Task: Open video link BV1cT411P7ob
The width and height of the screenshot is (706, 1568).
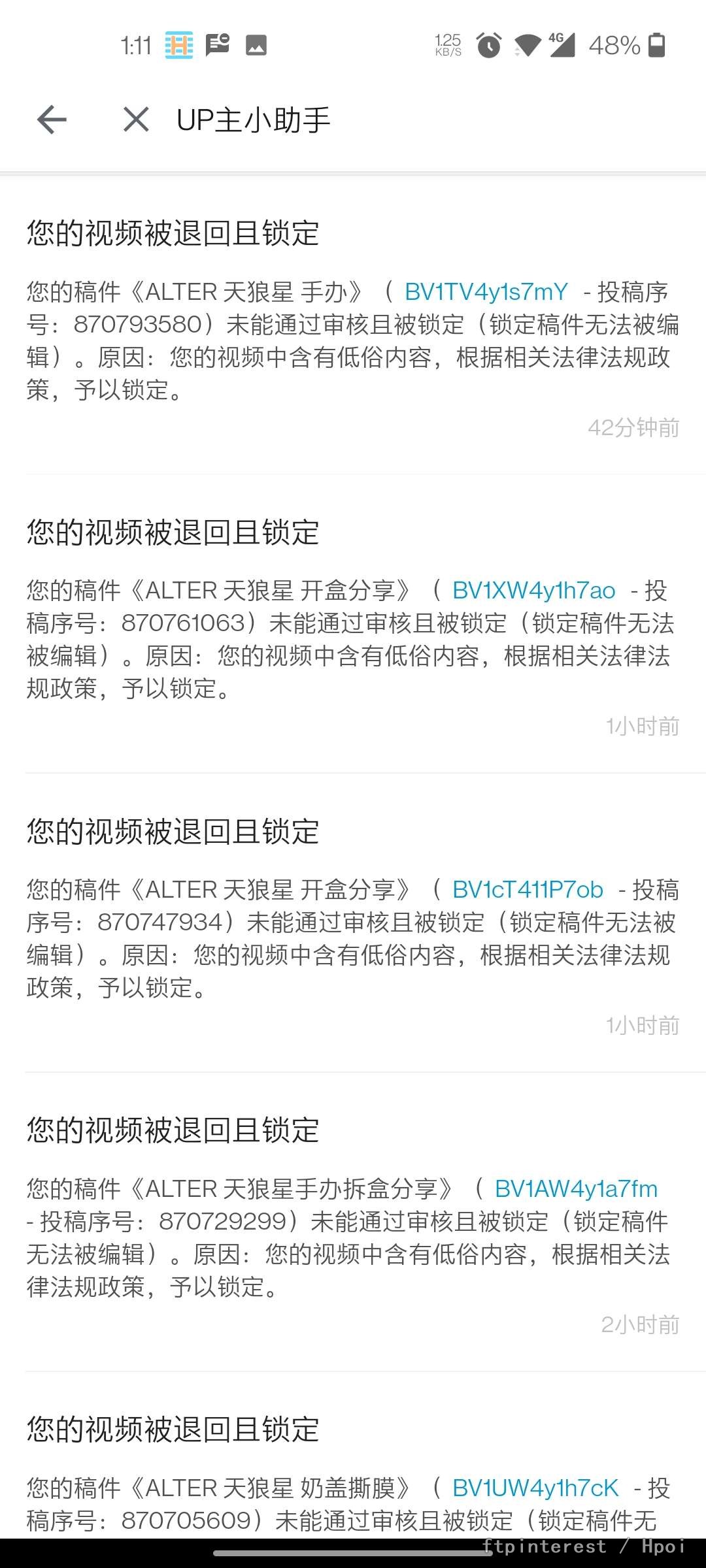Action: click(527, 890)
